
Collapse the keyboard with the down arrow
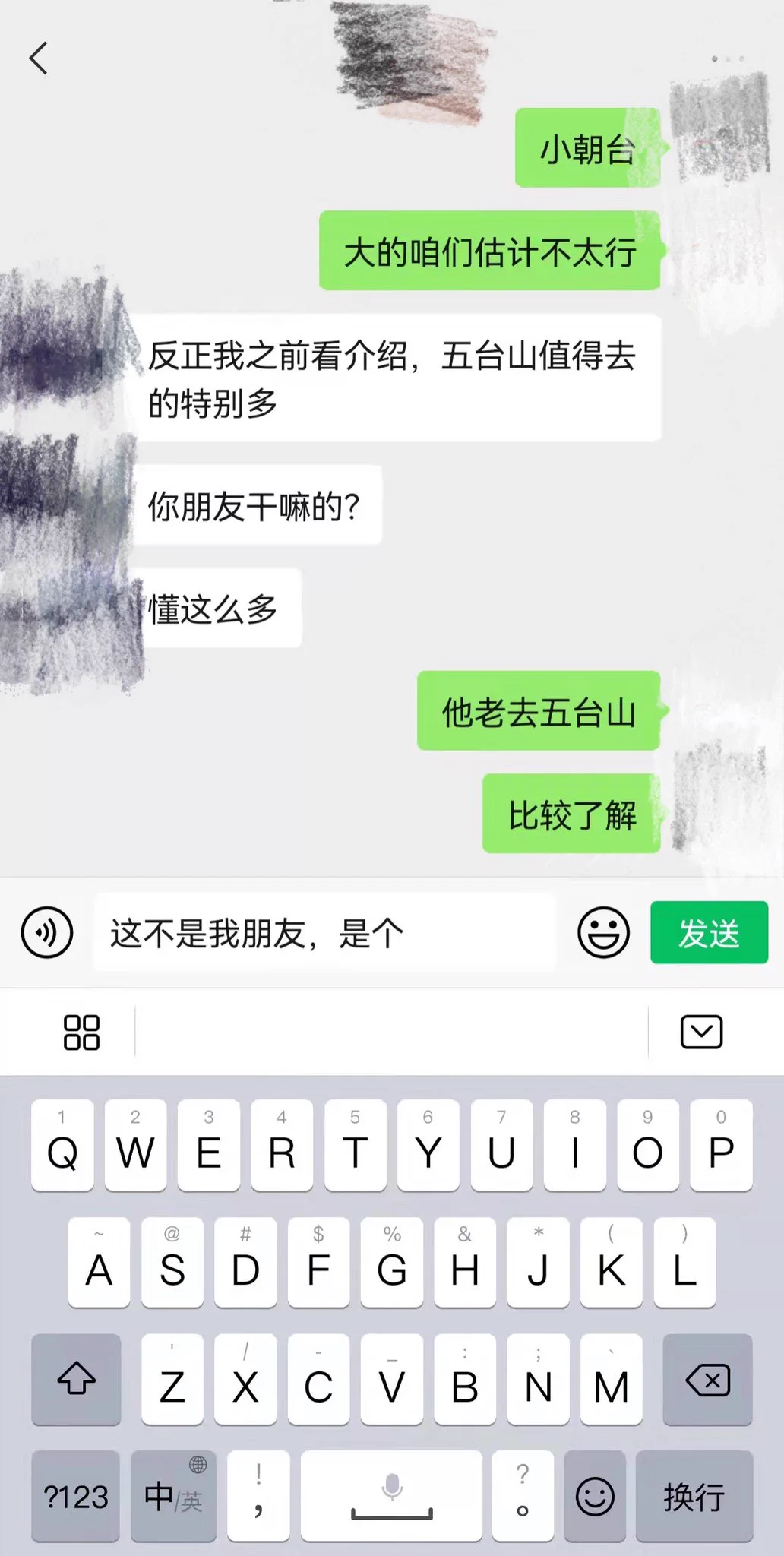pos(700,1032)
